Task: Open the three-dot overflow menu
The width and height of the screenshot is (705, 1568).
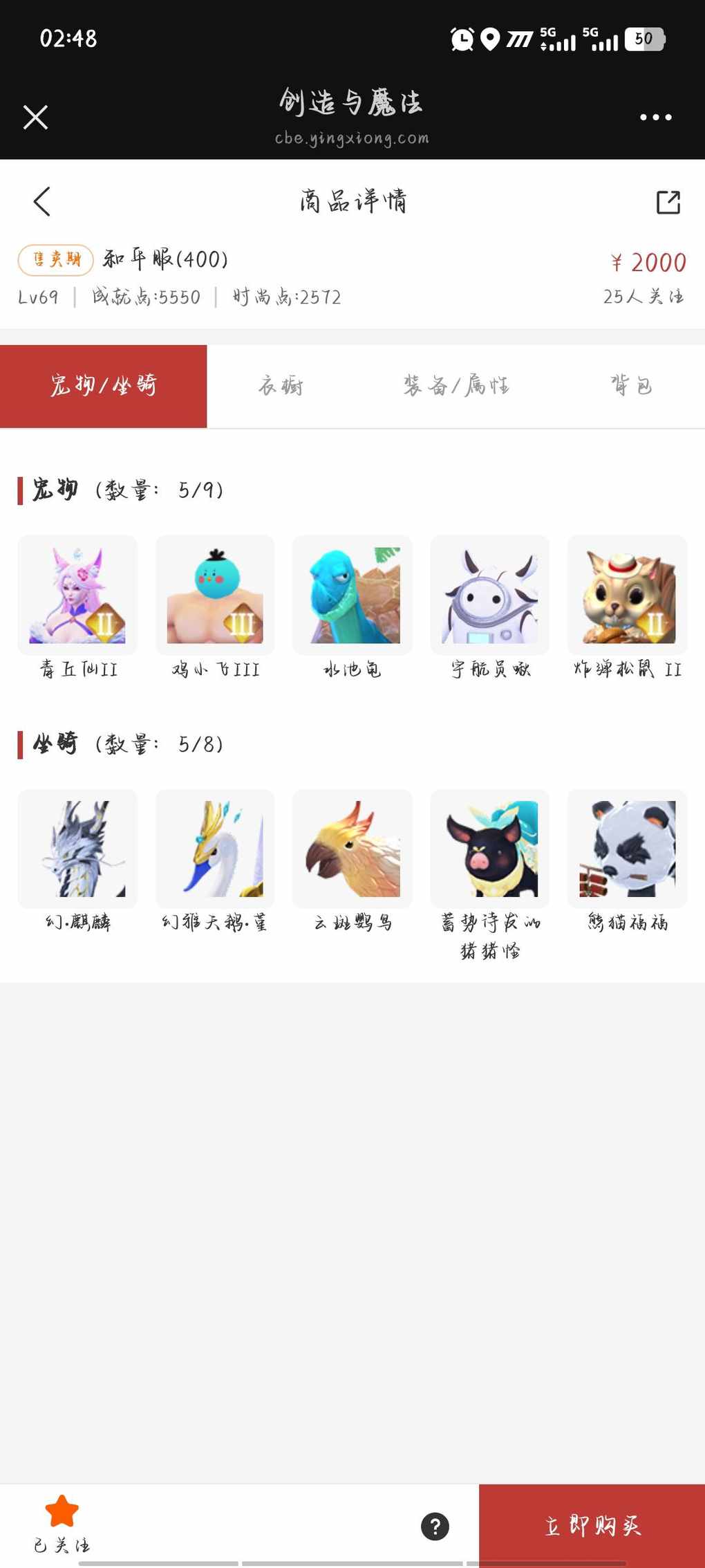Action: tap(655, 117)
